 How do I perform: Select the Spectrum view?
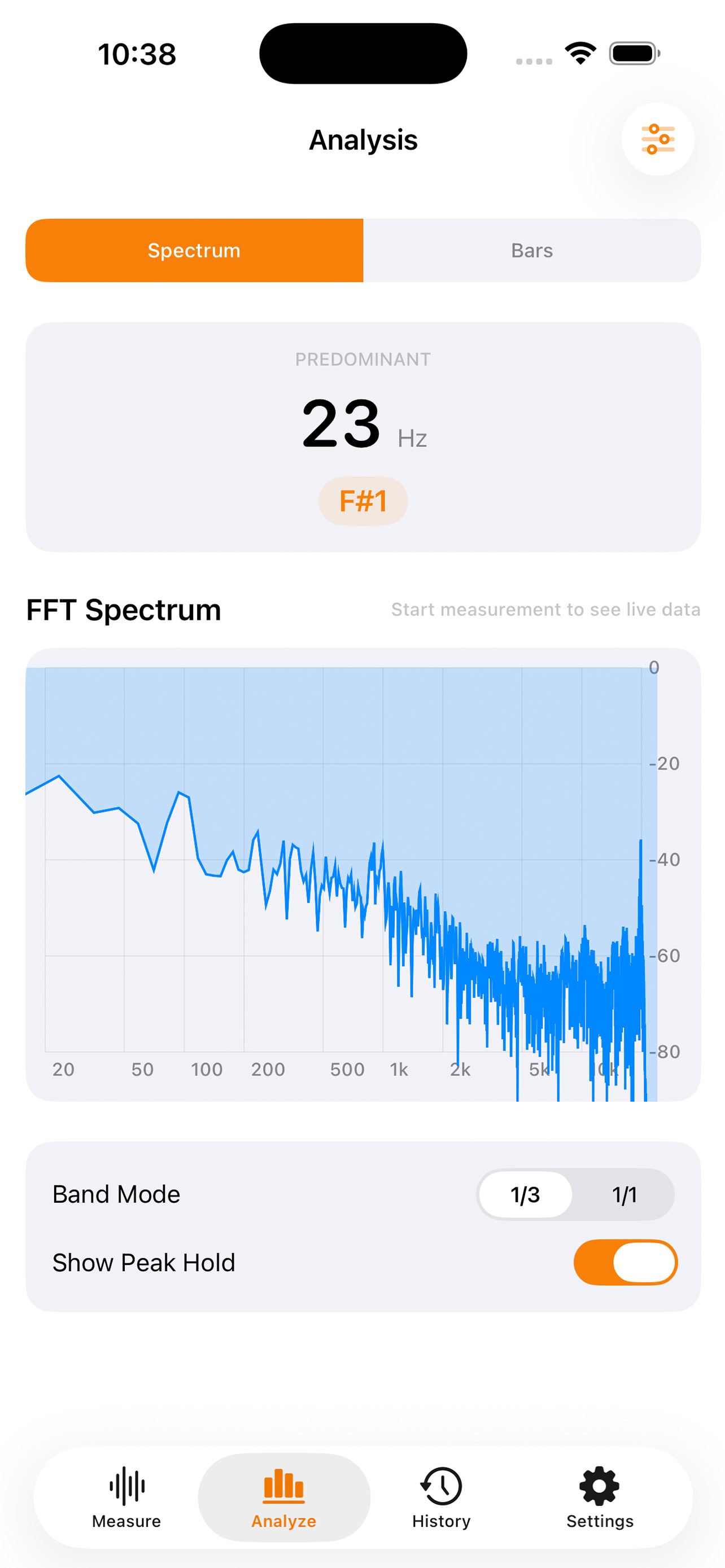[194, 249]
